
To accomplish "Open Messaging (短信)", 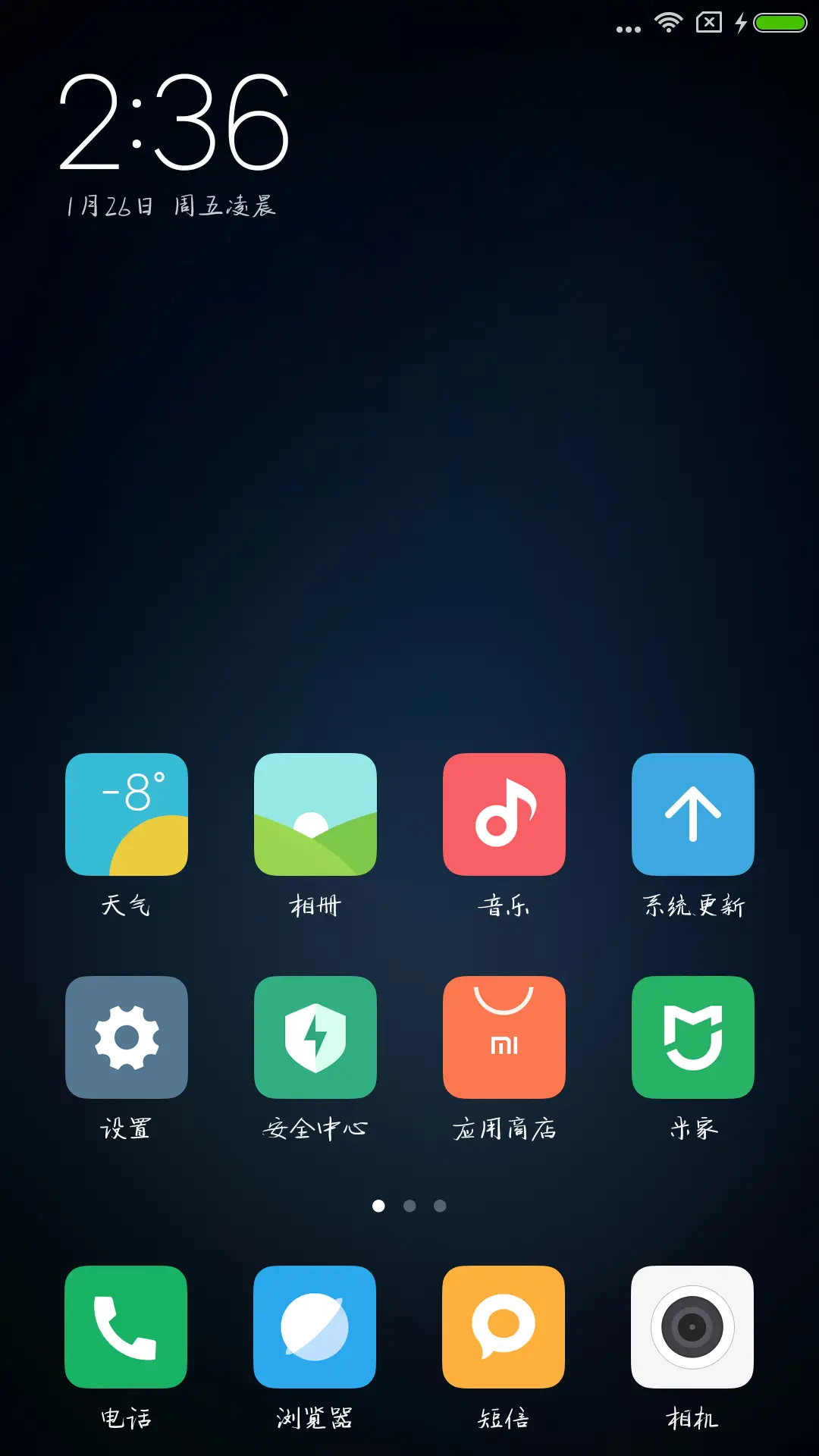I will point(504,1326).
